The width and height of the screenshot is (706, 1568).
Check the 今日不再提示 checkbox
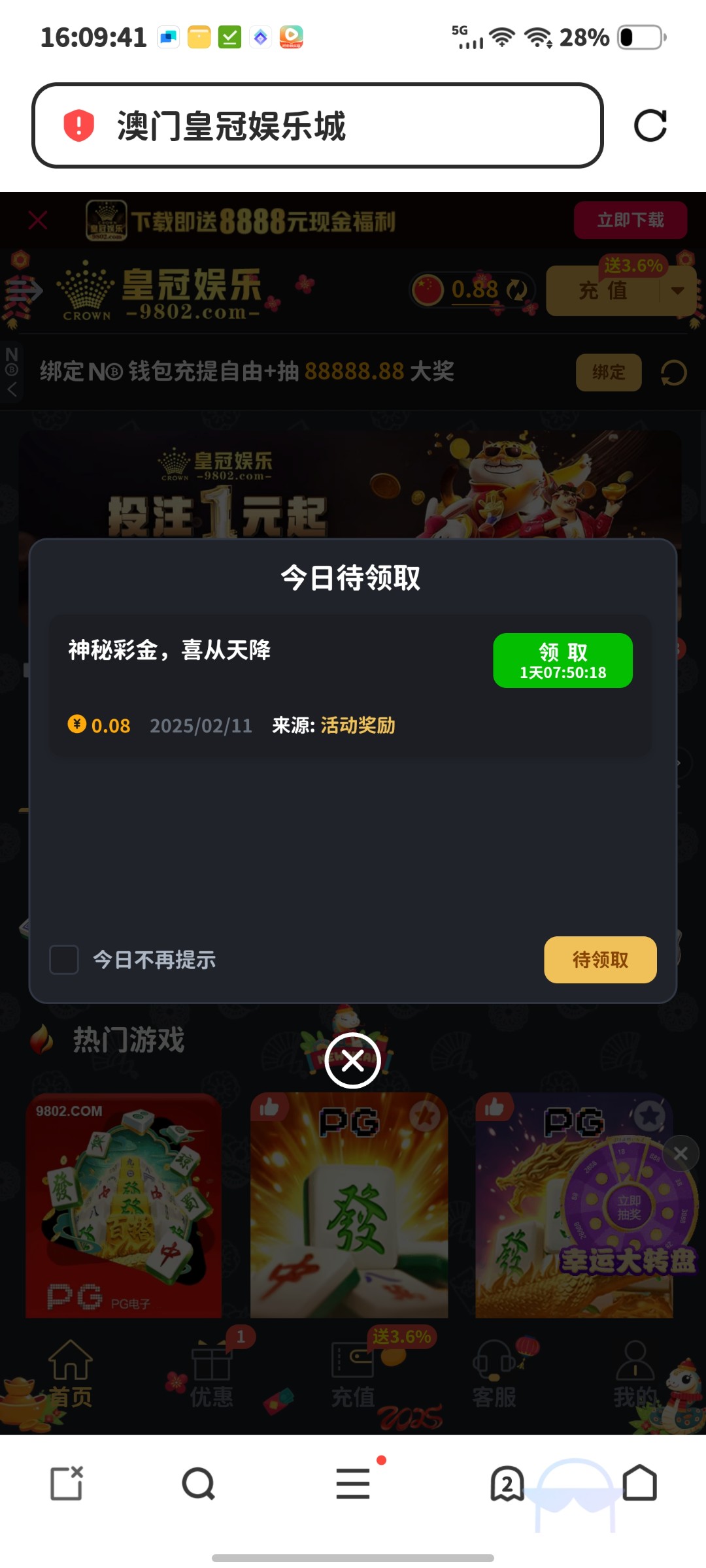click(x=64, y=960)
